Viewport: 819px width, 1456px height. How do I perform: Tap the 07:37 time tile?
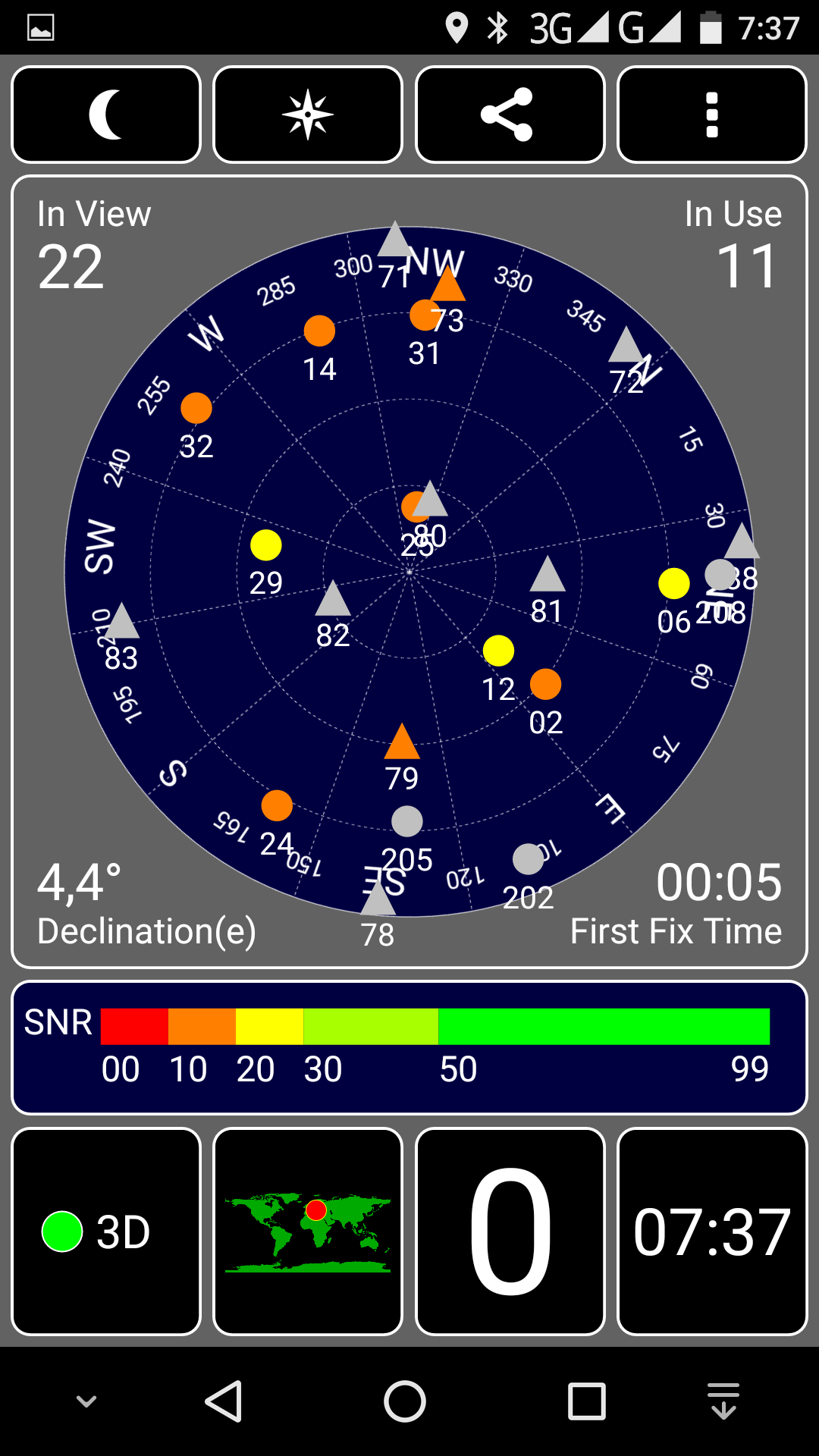(711, 1232)
